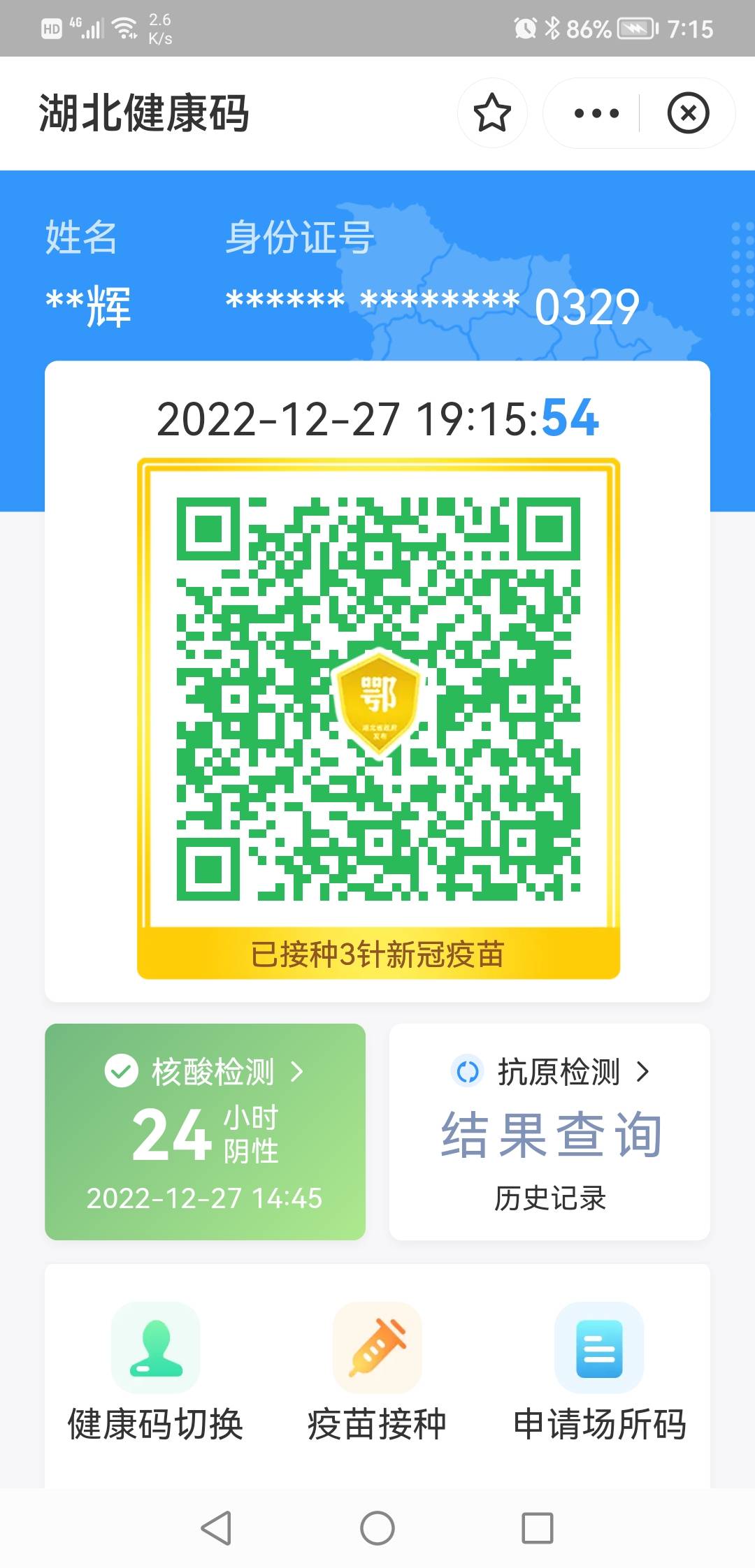Tap the 已接种3针新冠疫苗 banner

(379, 950)
